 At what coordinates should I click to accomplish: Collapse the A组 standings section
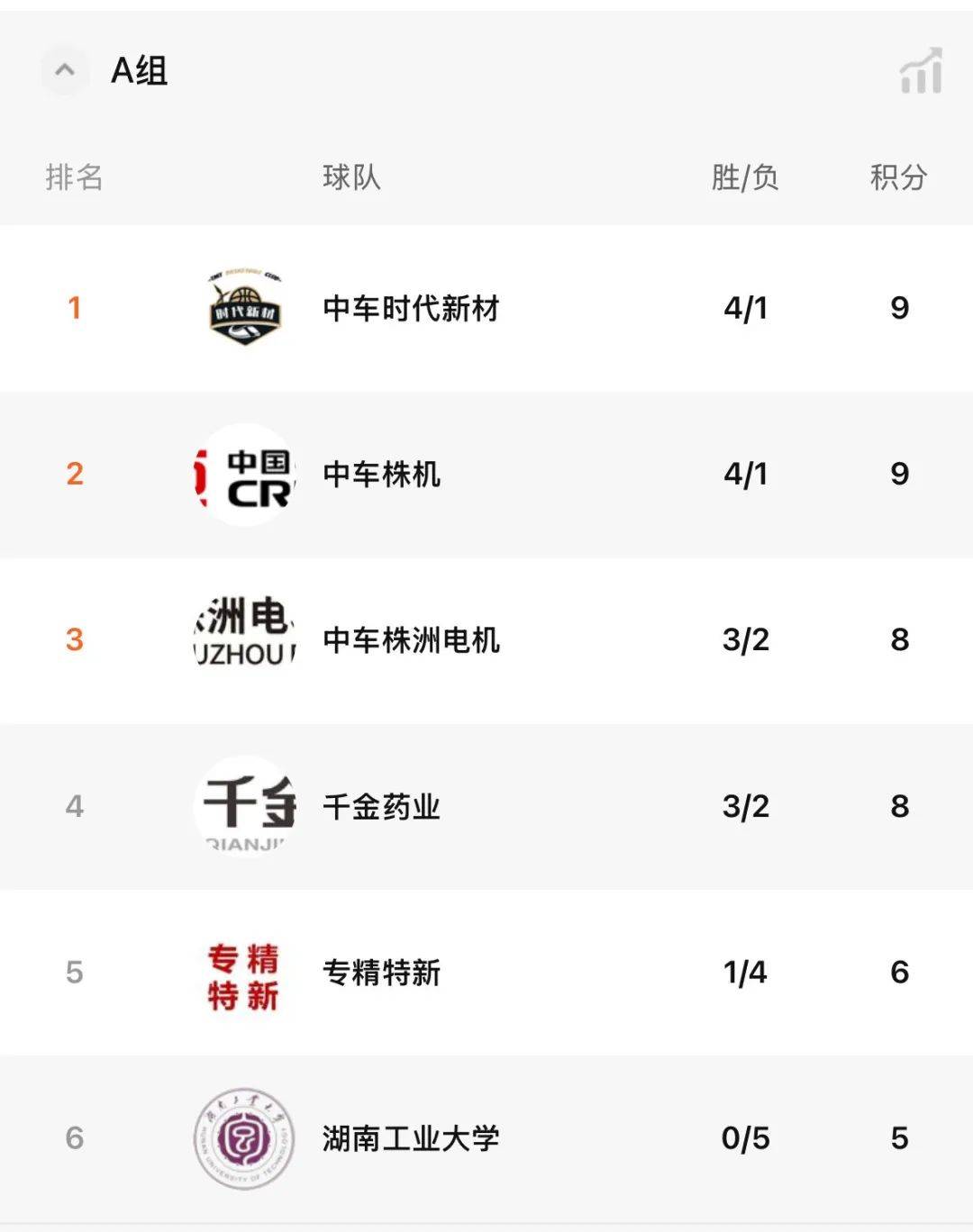[65, 70]
